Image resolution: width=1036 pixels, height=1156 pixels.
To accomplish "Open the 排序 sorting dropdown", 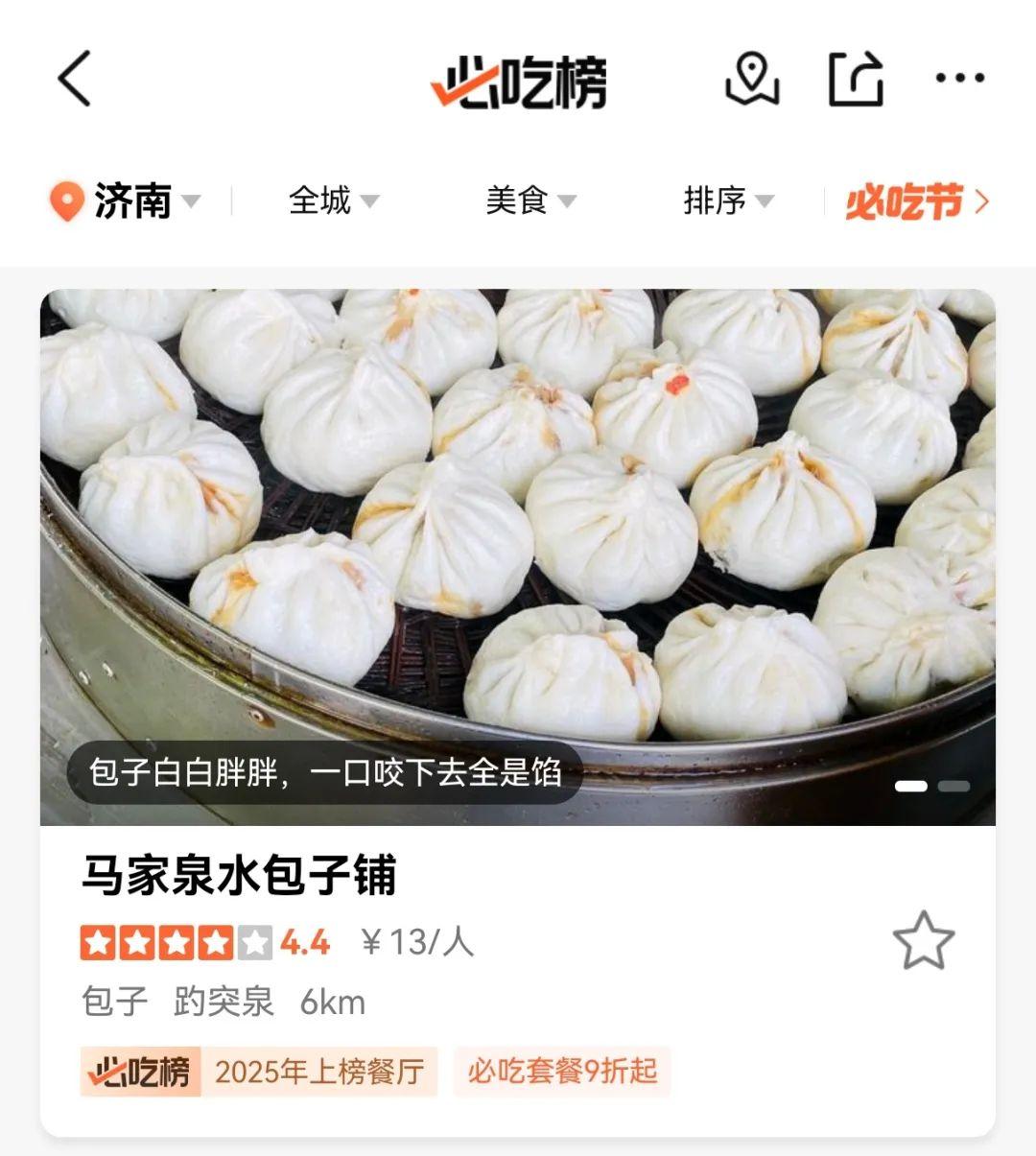I will pyautogui.click(x=728, y=201).
